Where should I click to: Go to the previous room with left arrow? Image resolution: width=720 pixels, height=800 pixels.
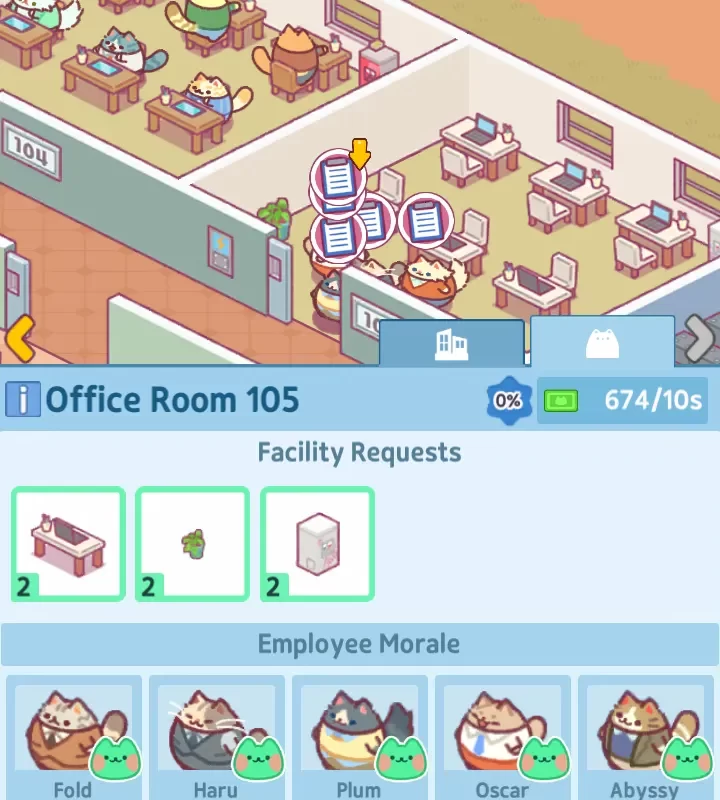[18, 340]
